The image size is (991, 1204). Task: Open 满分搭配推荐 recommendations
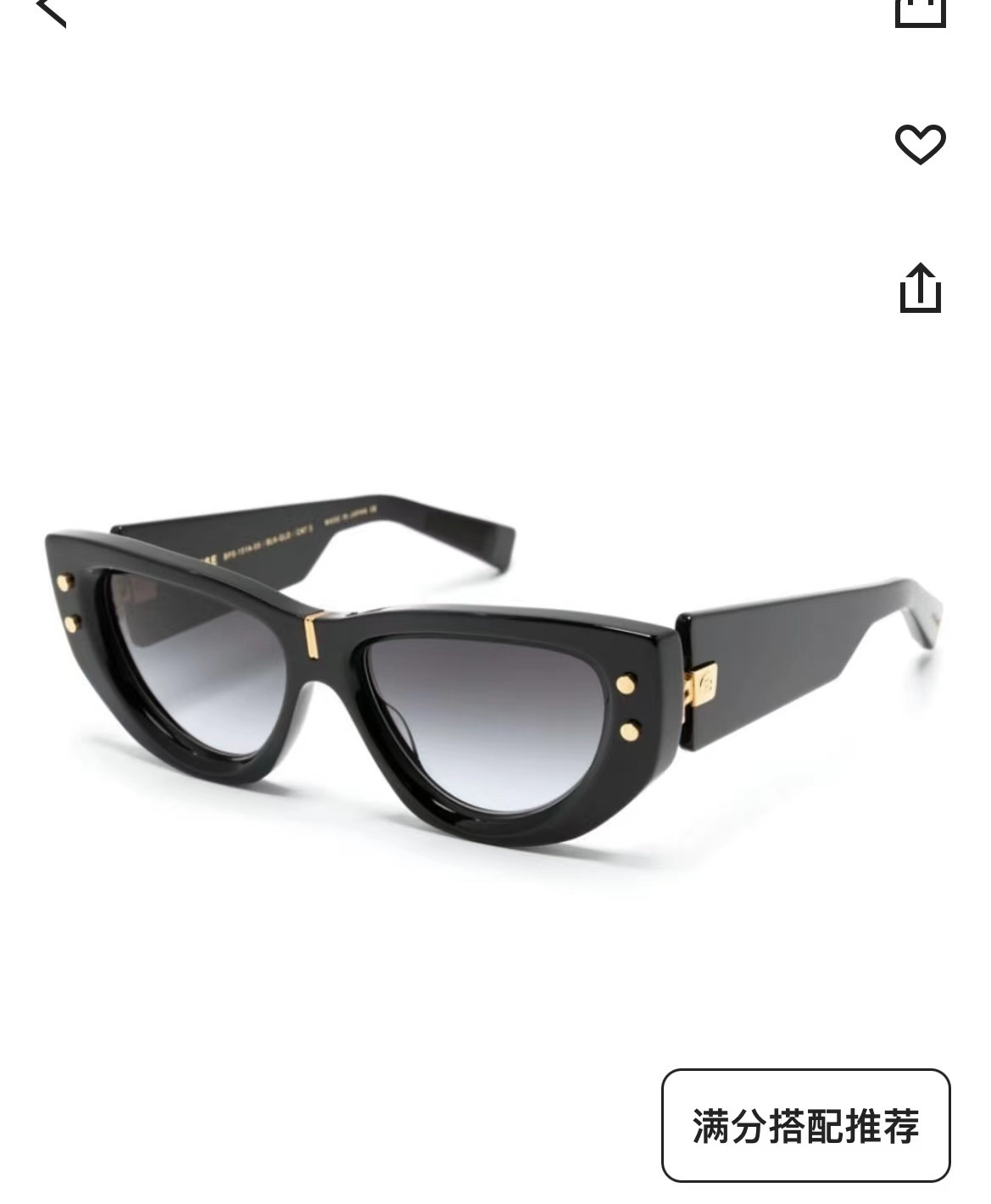tap(805, 1125)
